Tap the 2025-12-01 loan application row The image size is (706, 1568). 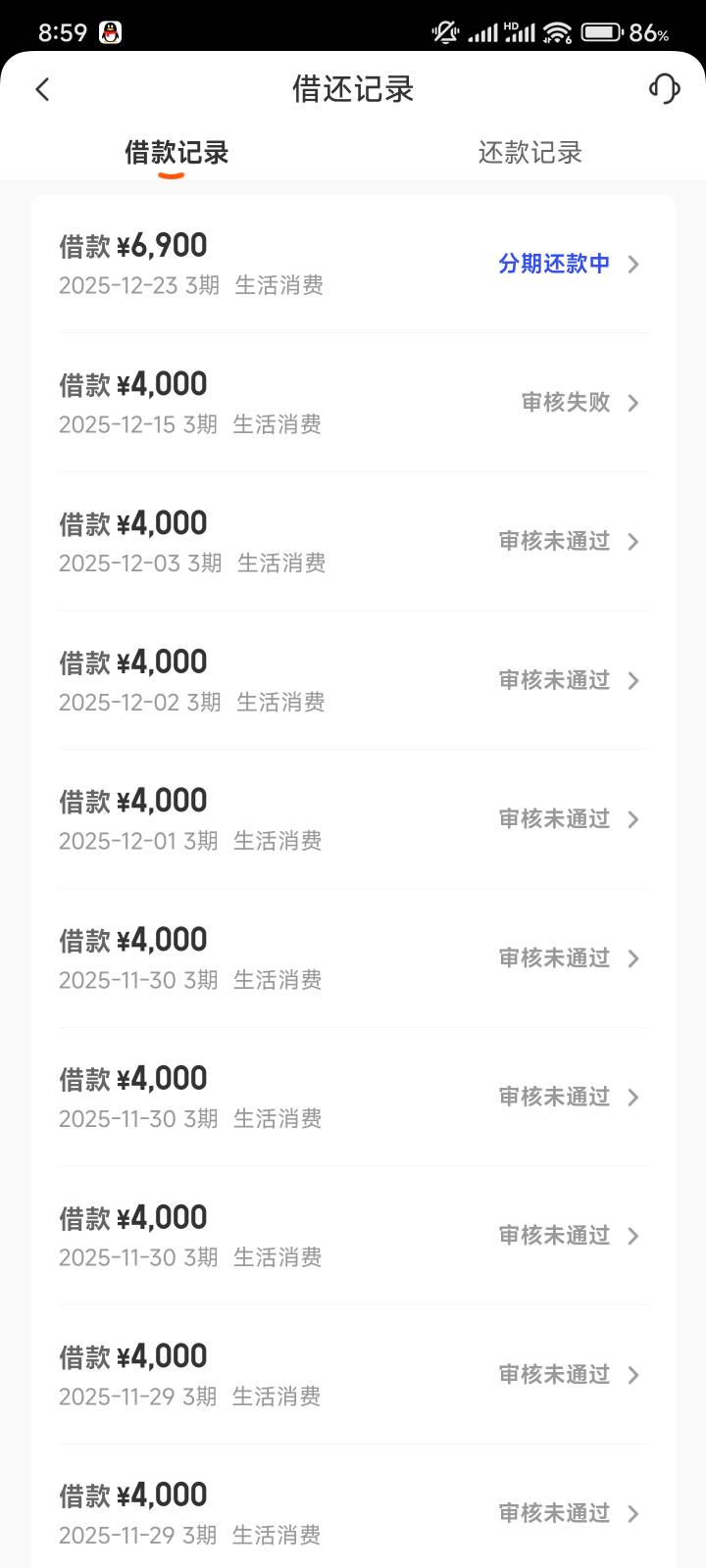pyautogui.click(x=353, y=819)
